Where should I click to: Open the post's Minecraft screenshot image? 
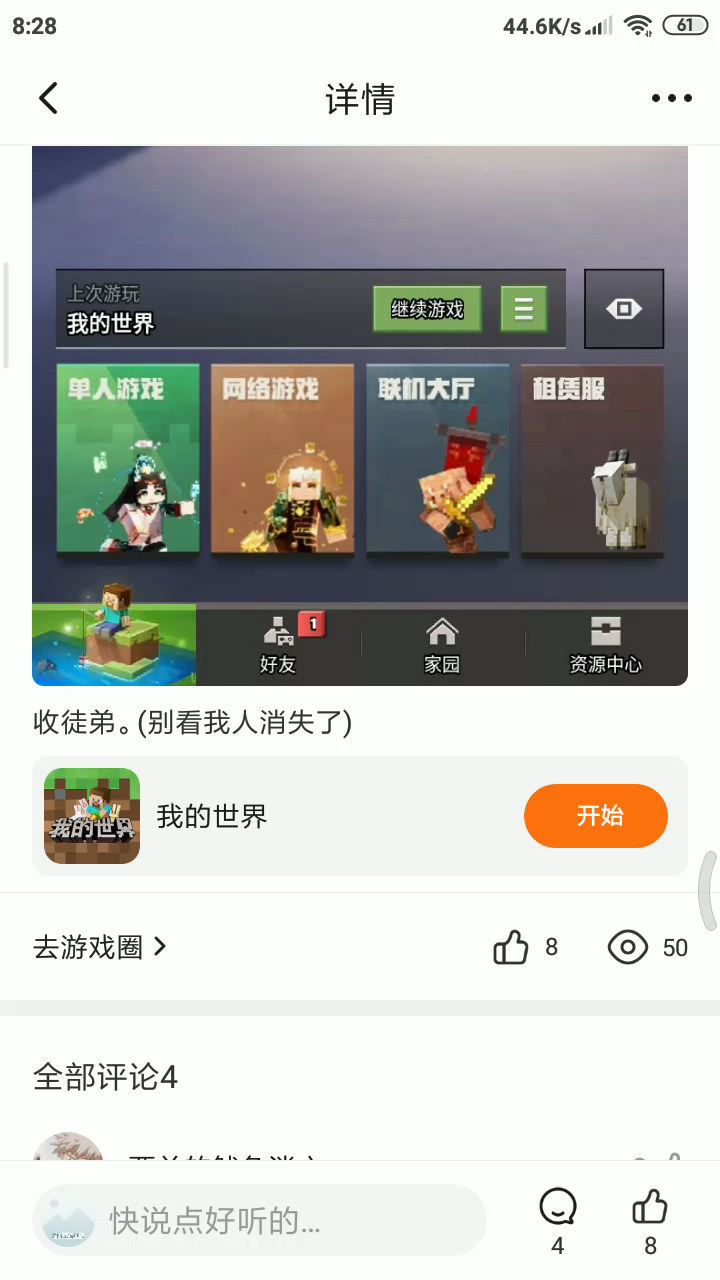click(x=360, y=415)
